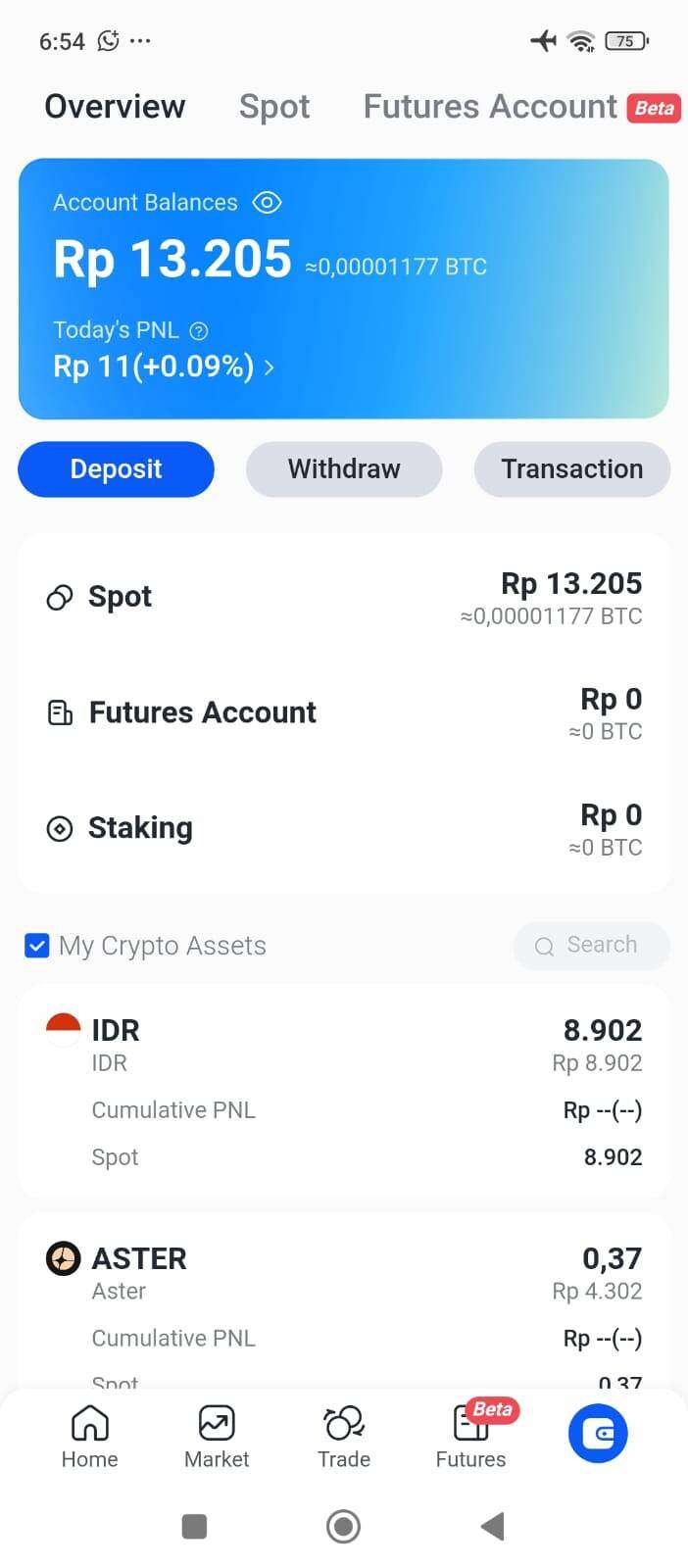Screen dimensions: 688x1568
Task: Go to Home in bottom navigation
Action: (x=89, y=1436)
